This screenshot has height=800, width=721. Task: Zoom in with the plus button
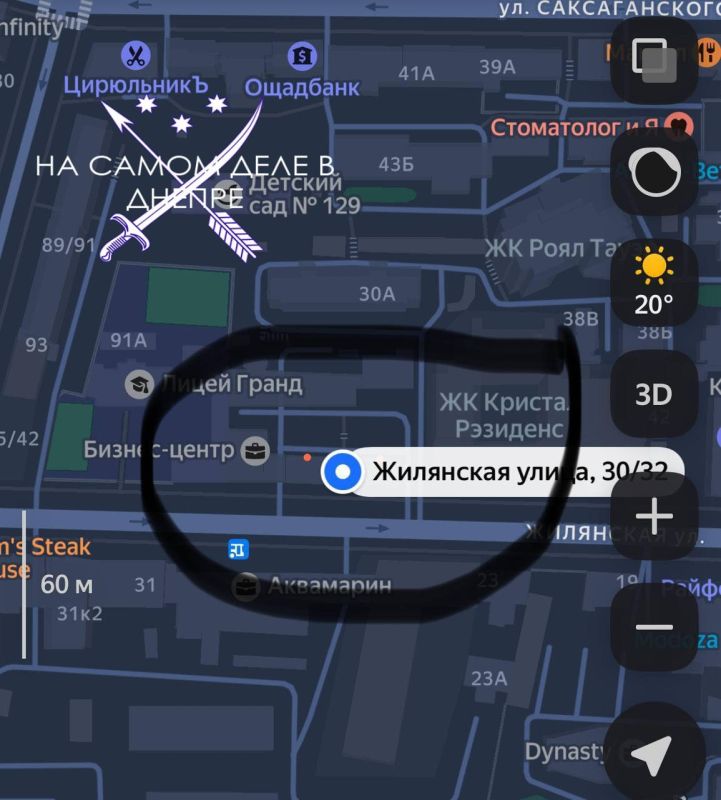click(654, 517)
